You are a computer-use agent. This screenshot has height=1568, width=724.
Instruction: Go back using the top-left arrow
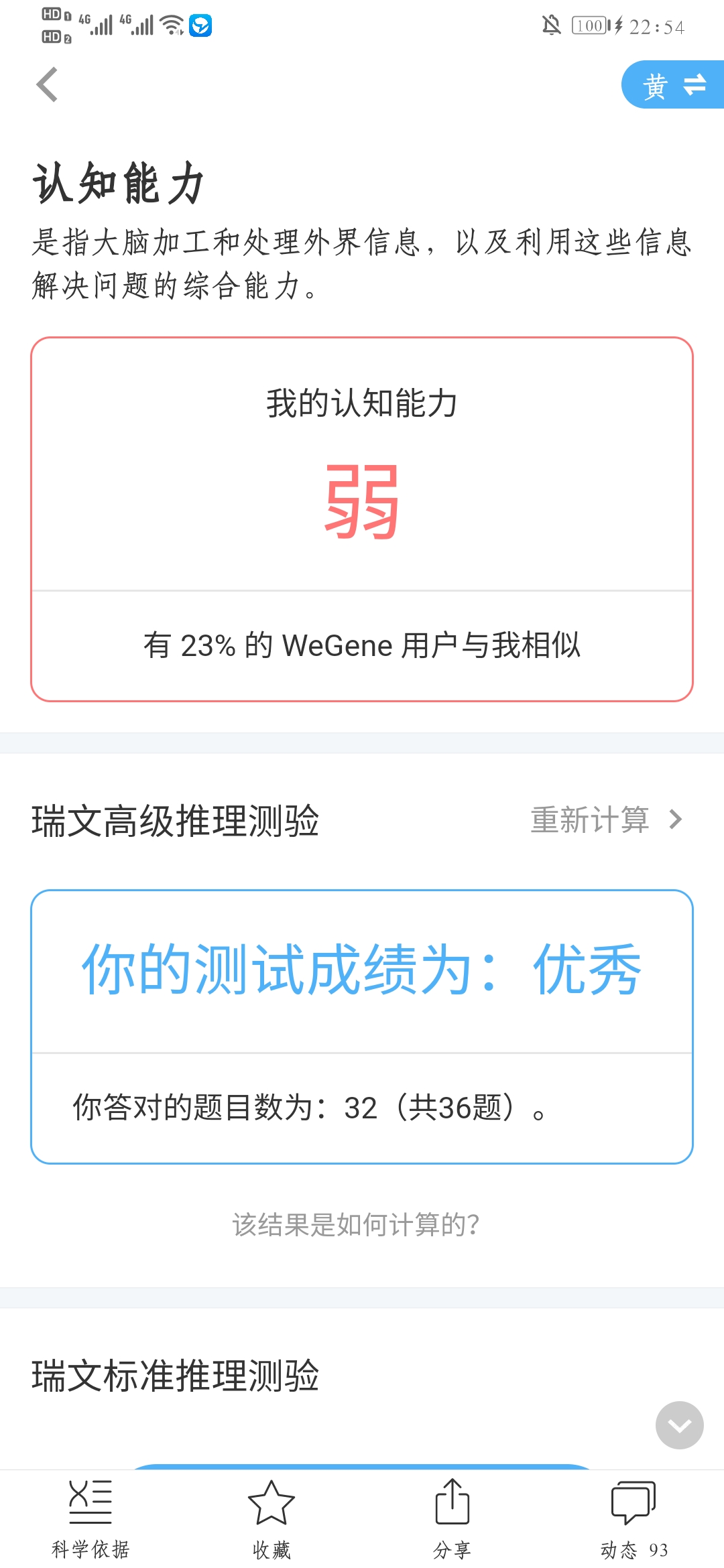point(47,85)
